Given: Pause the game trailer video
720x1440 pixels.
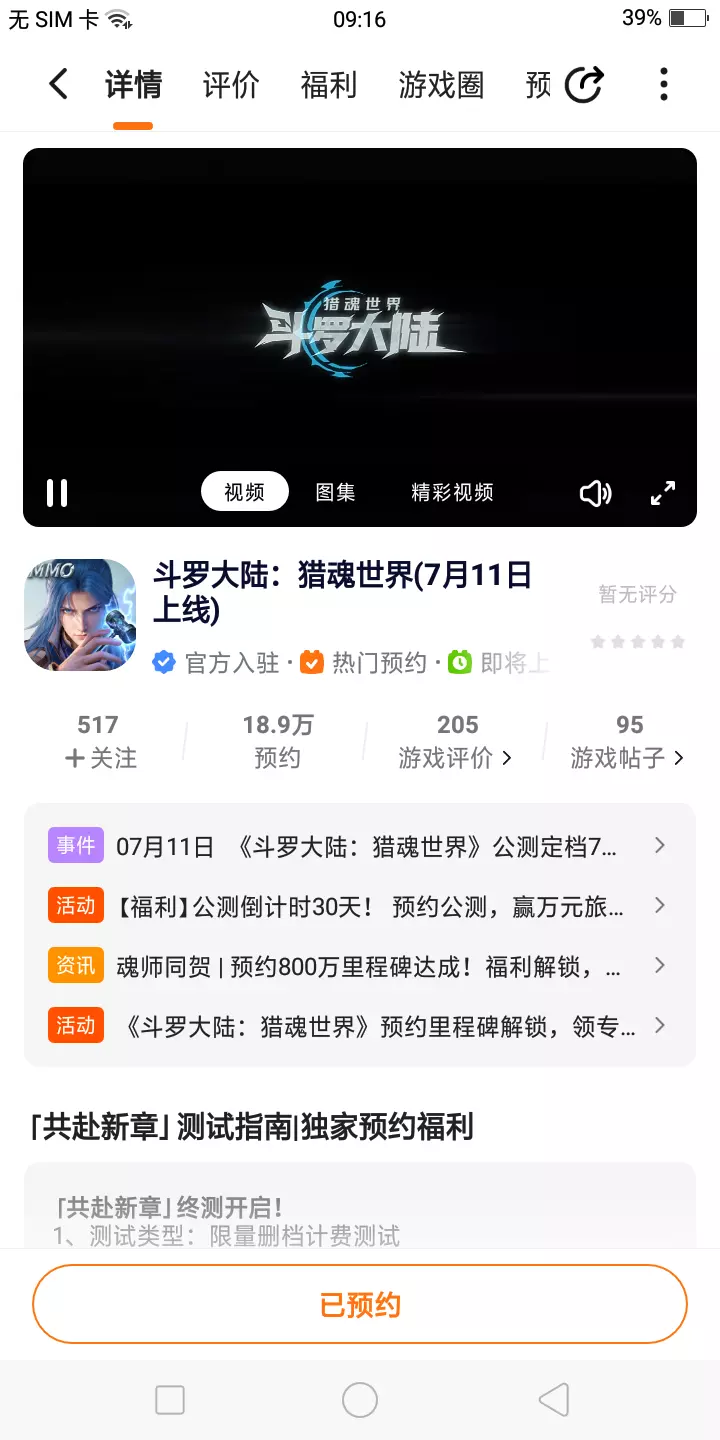Looking at the screenshot, I should point(57,493).
